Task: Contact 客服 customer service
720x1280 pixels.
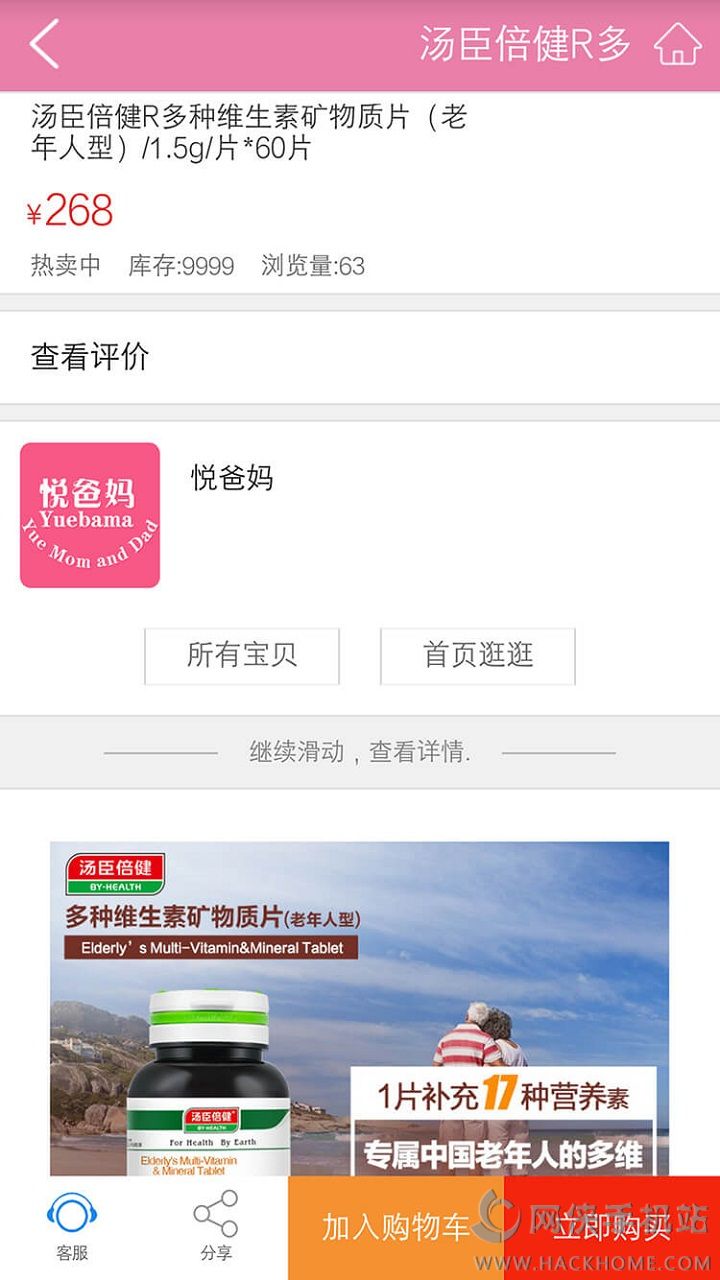Action: 72,1227
